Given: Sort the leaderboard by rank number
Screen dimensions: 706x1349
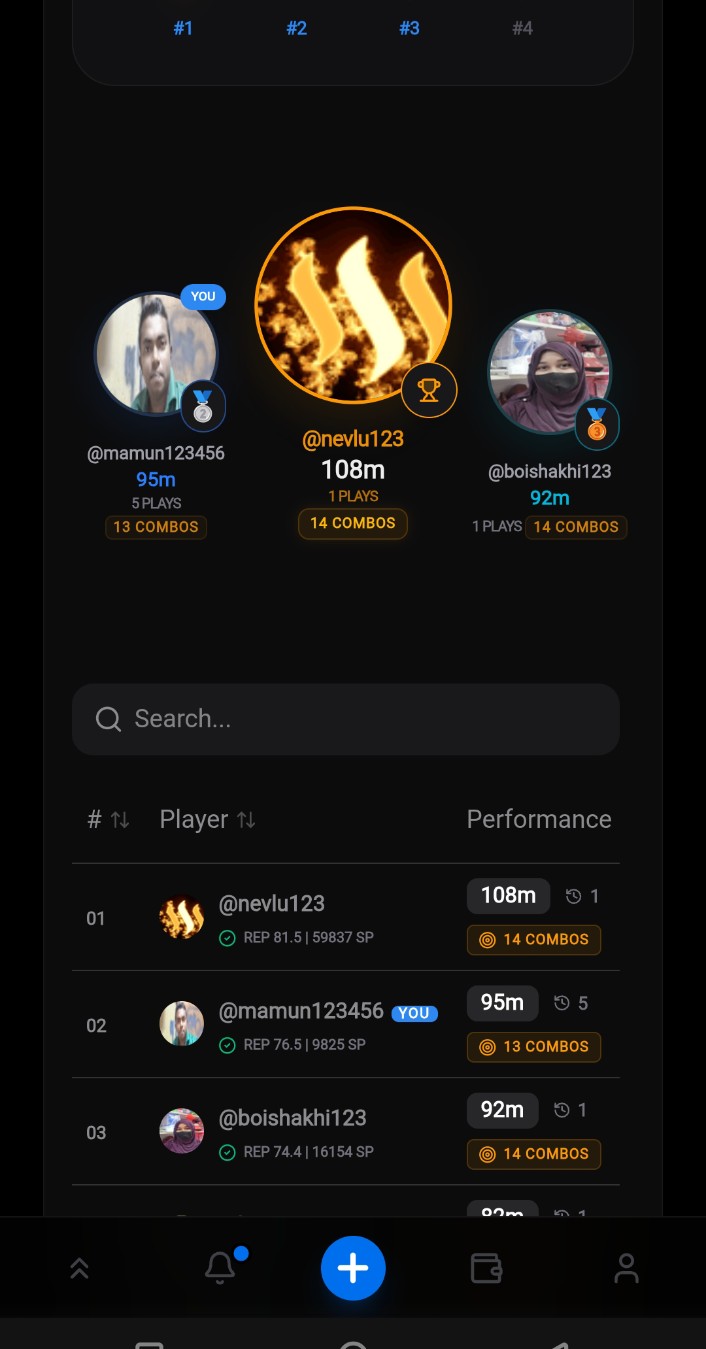Looking at the screenshot, I should tap(108, 820).
